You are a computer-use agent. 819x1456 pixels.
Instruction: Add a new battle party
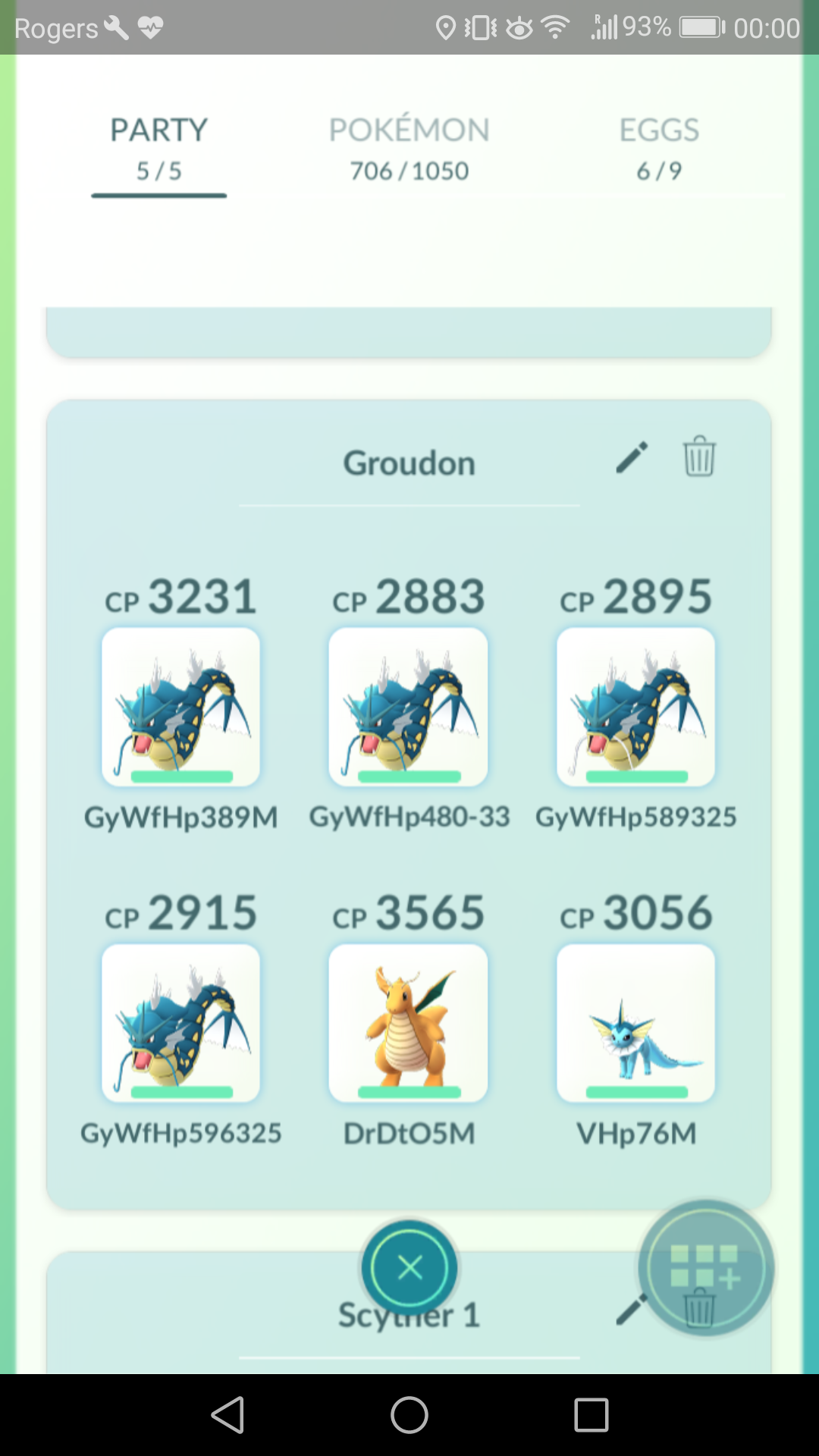(x=705, y=1267)
